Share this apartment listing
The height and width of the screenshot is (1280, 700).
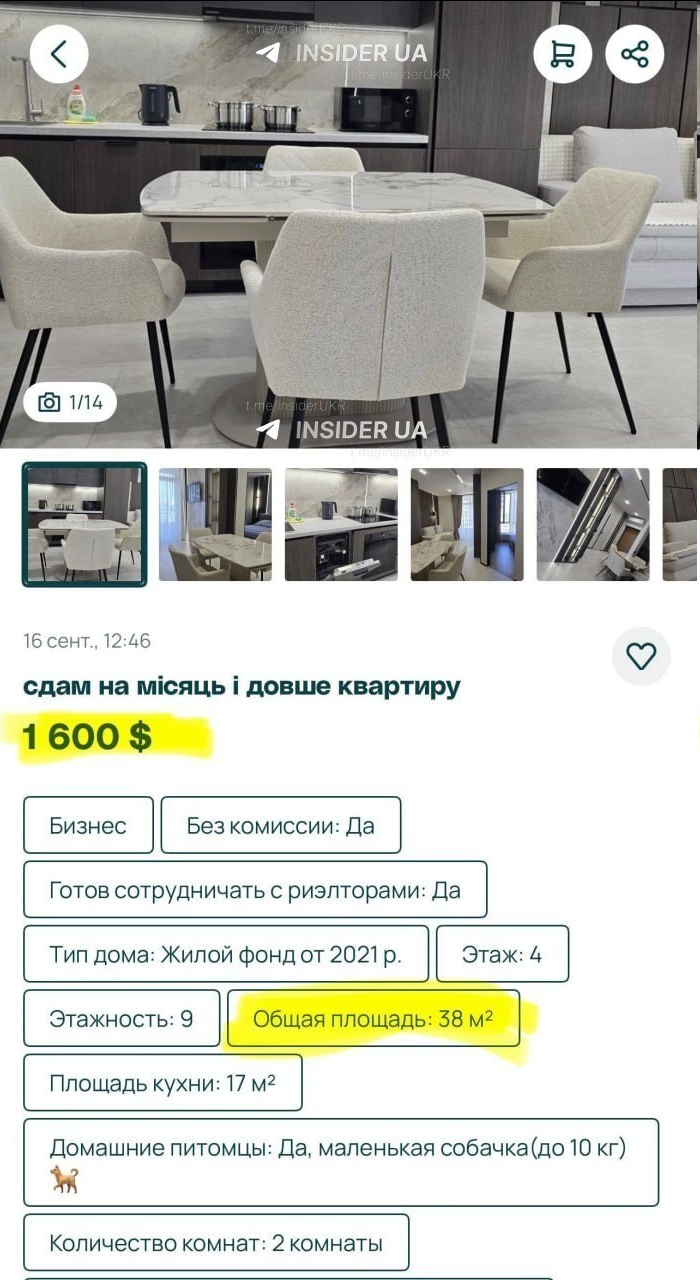tap(635, 53)
